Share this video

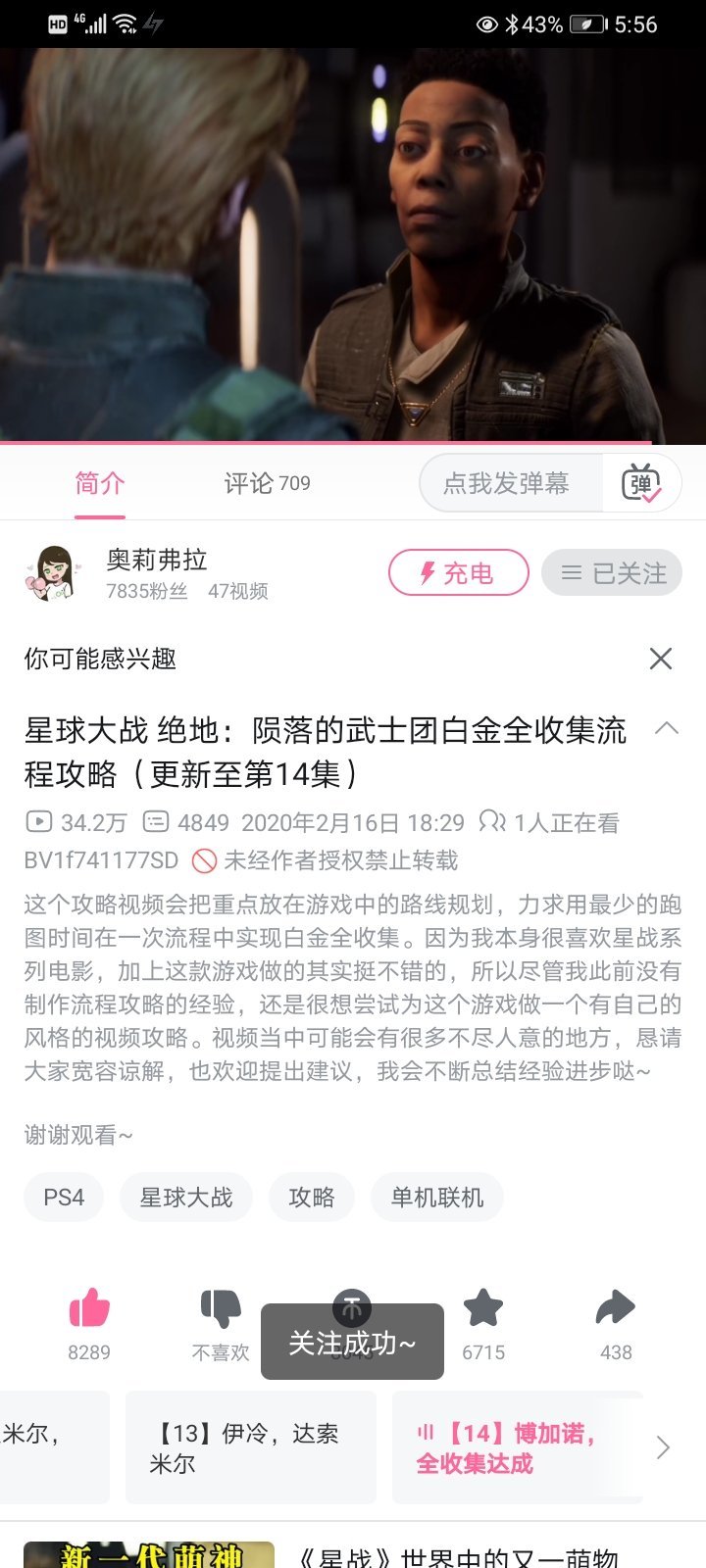[616, 1308]
